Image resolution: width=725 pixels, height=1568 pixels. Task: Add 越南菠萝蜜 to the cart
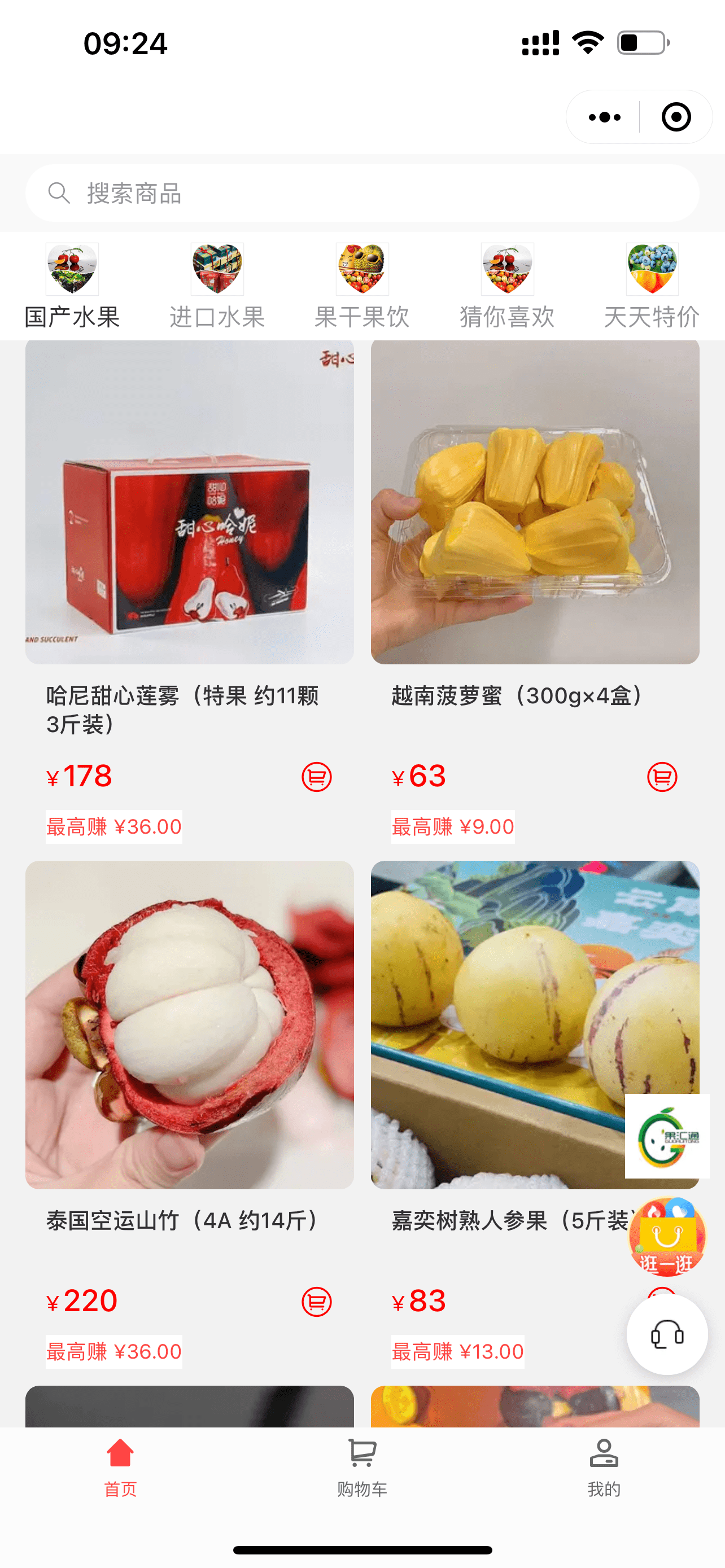click(x=662, y=777)
